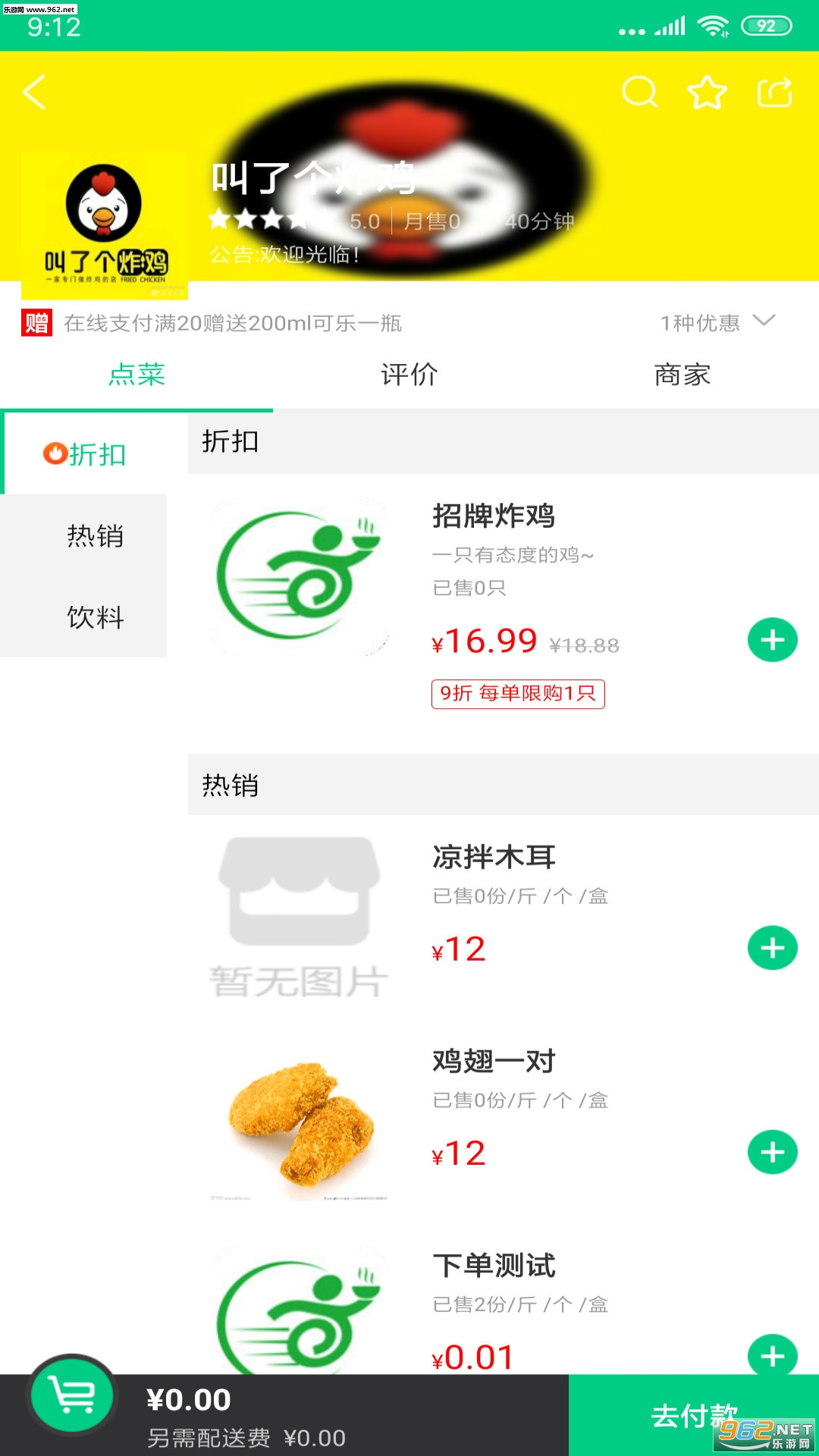Select the 饮料 category in sidebar
Image resolution: width=819 pixels, height=1456 pixels.
pyautogui.click(x=95, y=617)
